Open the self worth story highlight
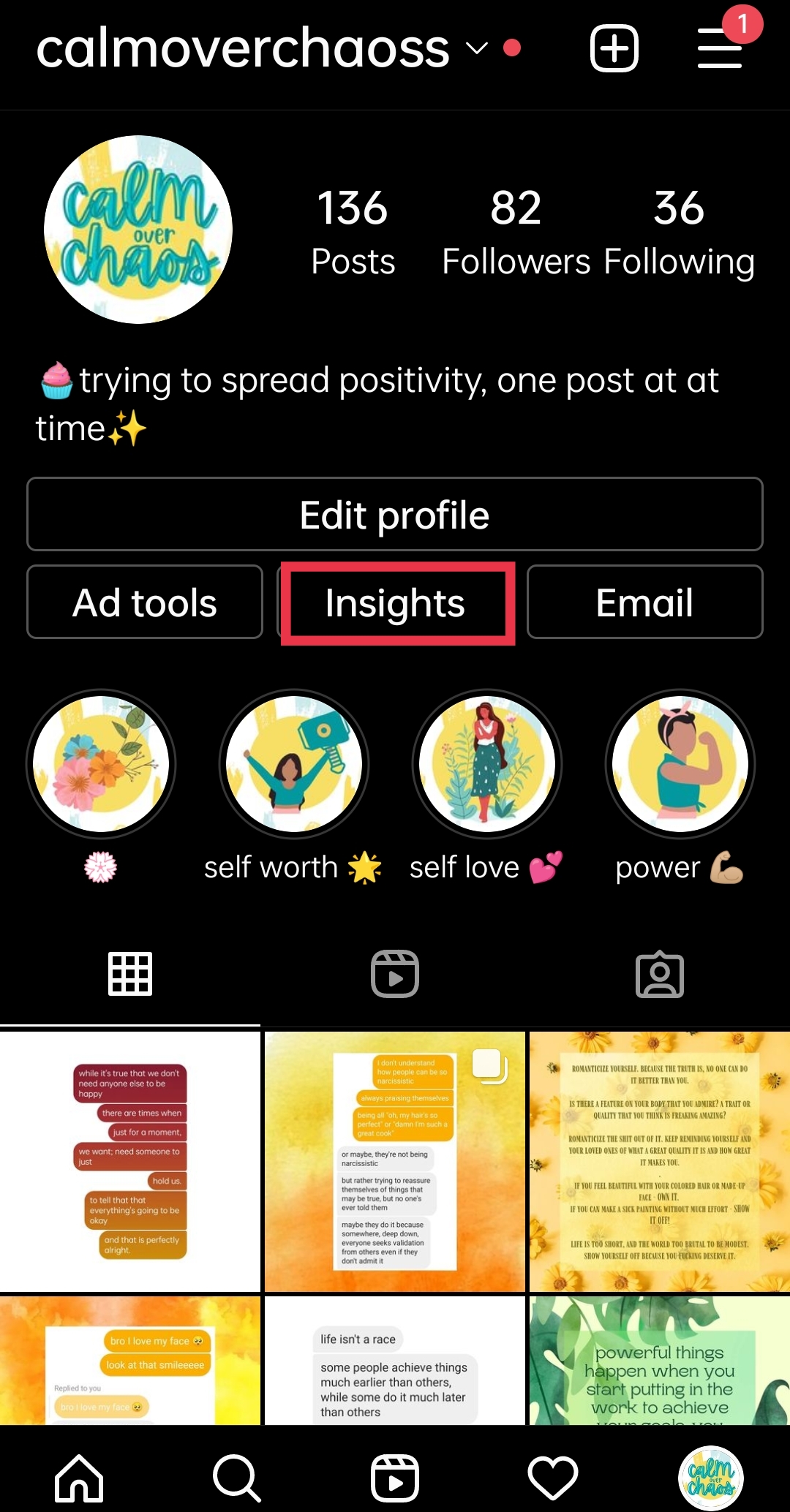This screenshot has height=1512, width=790. [x=294, y=765]
